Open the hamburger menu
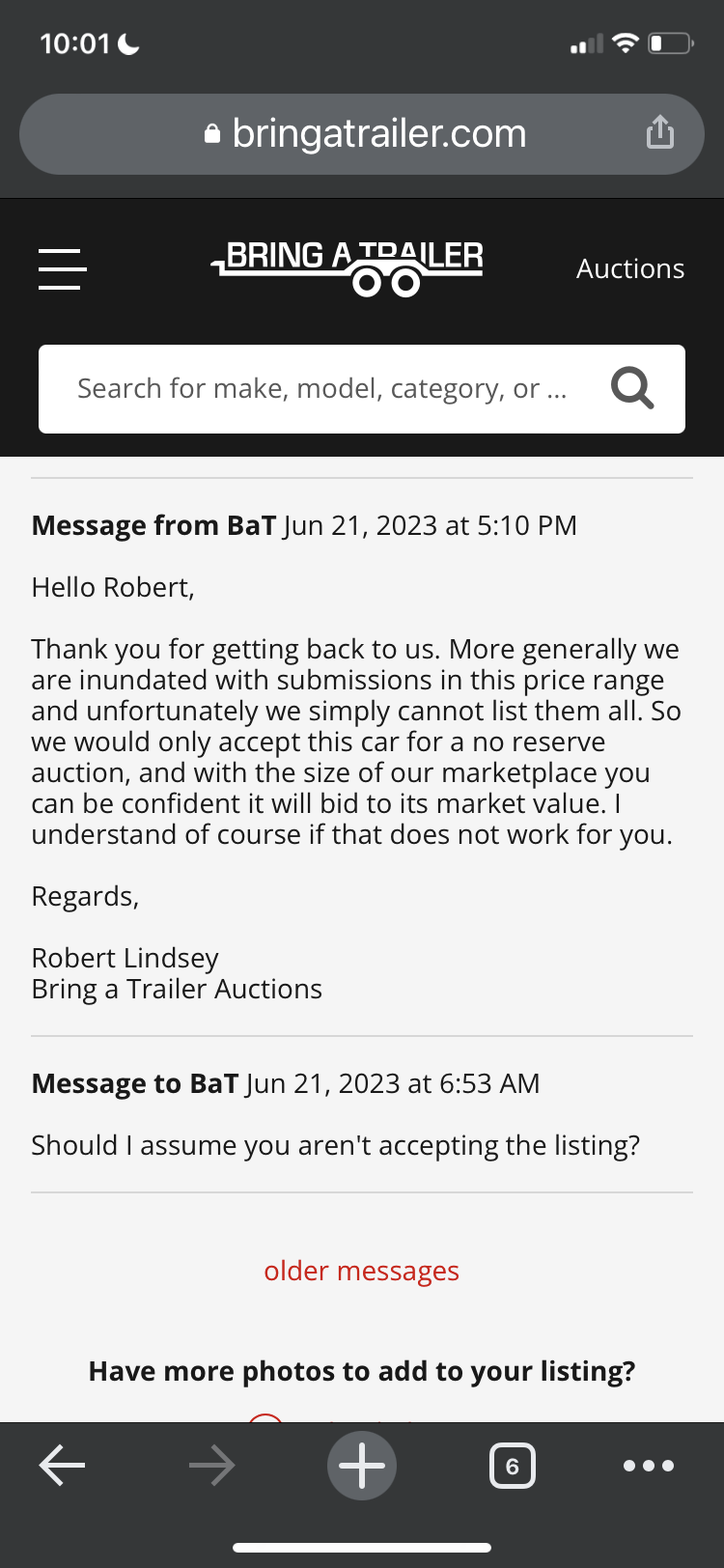This screenshot has width=724, height=1568. (63, 268)
